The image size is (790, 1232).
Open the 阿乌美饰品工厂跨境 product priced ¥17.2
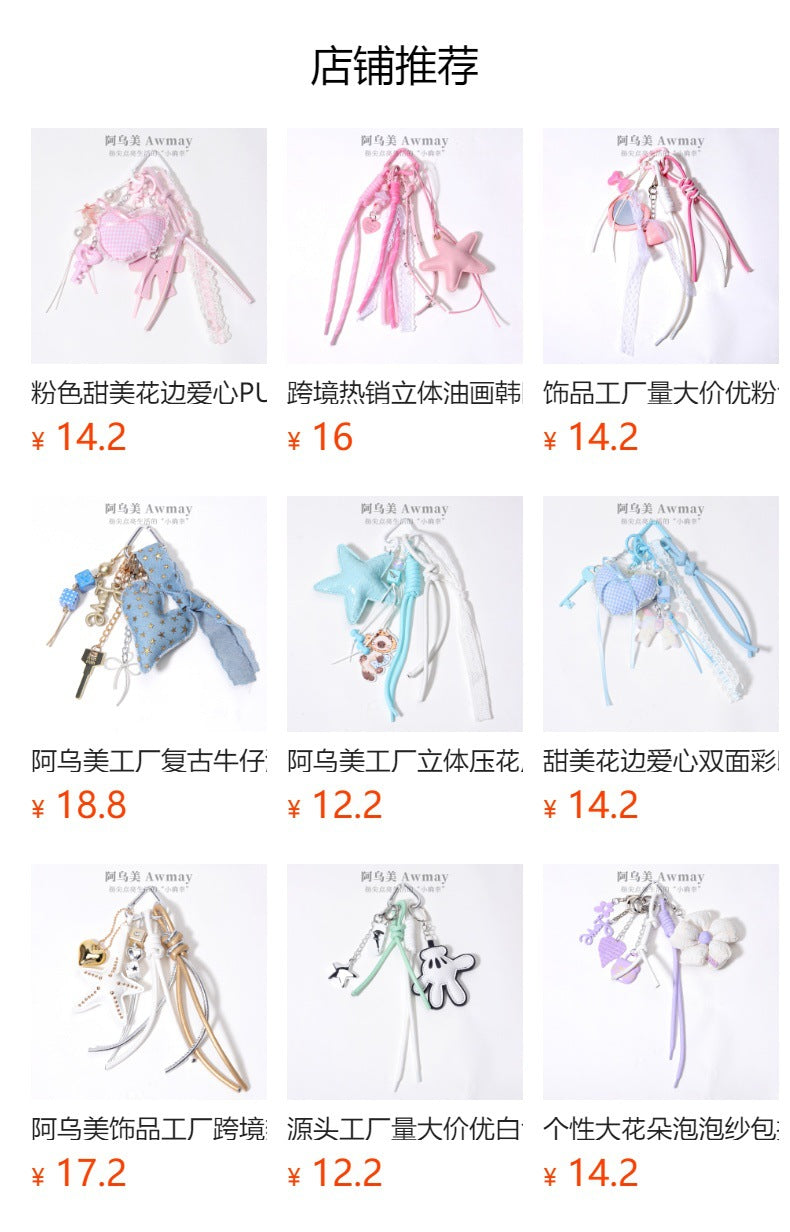click(x=149, y=982)
